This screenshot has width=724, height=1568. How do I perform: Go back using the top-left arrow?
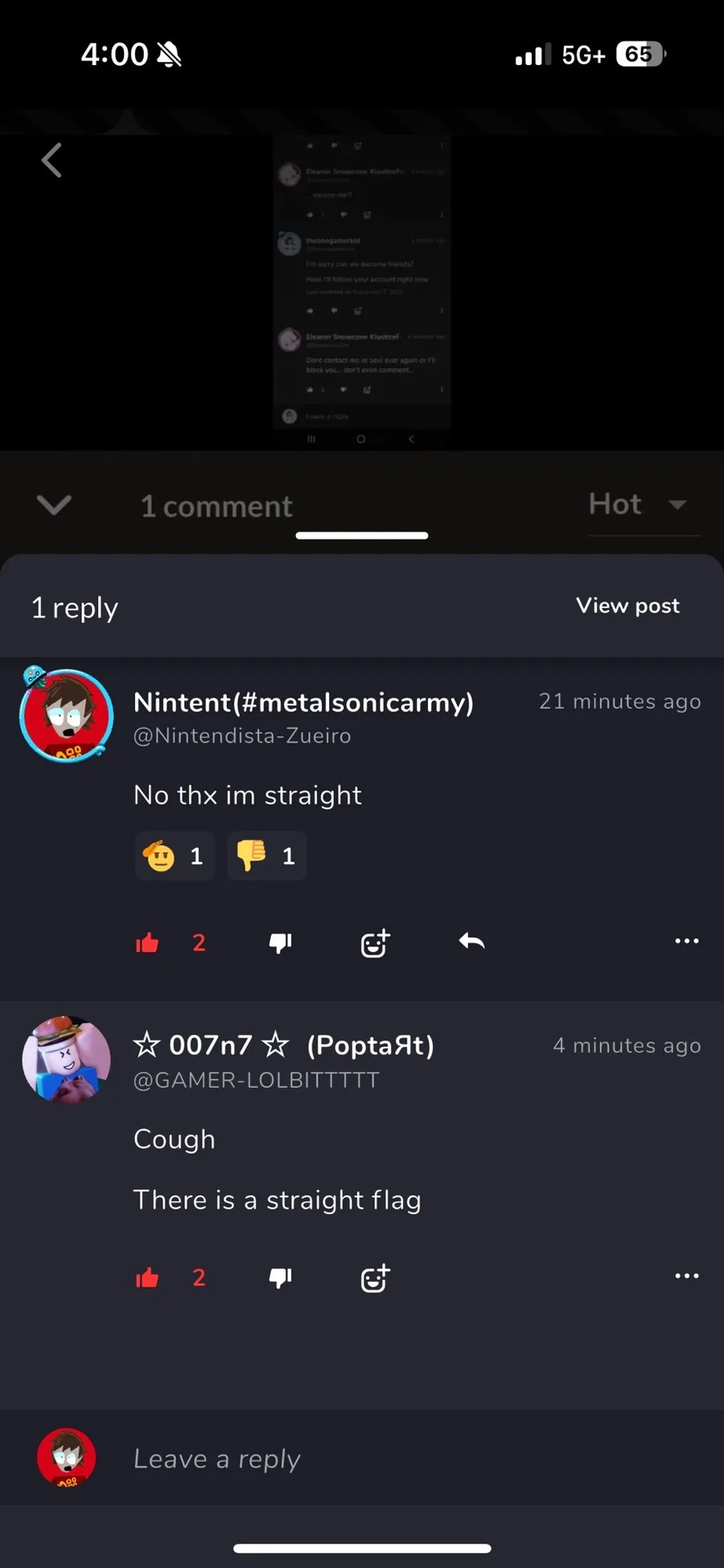[x=51, y=160]
